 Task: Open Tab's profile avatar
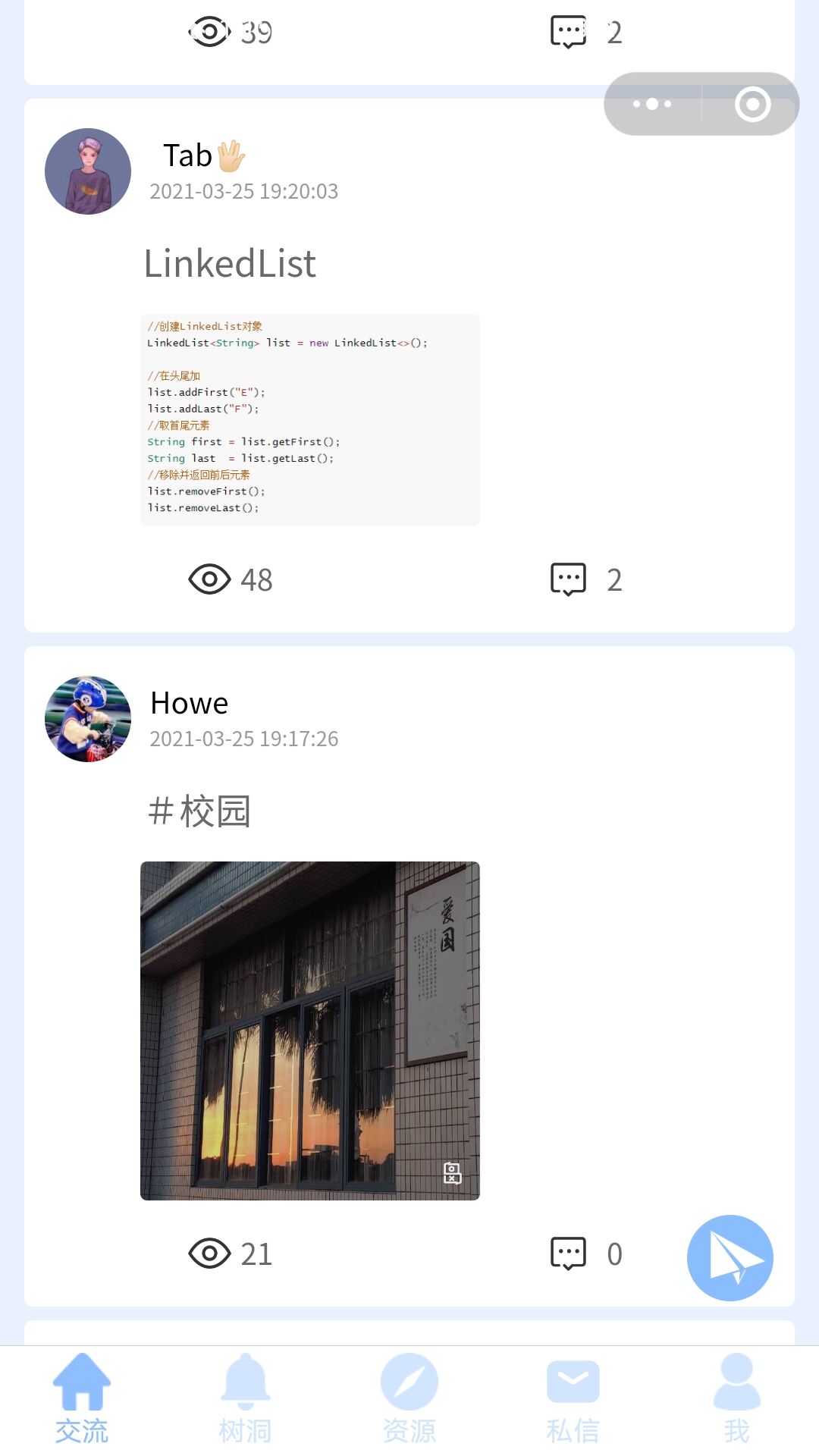pos(88,171)
